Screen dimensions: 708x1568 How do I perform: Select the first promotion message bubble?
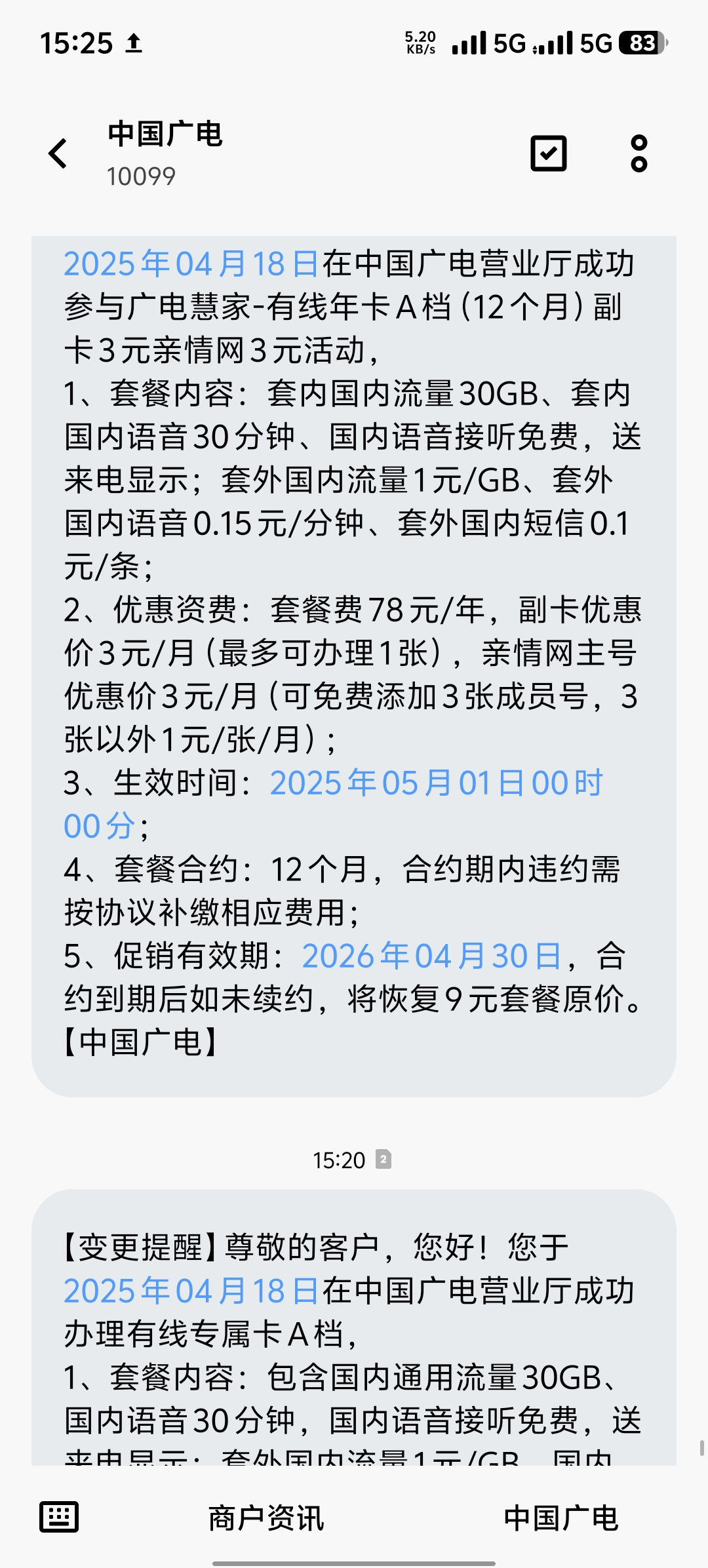coord(354,656)
